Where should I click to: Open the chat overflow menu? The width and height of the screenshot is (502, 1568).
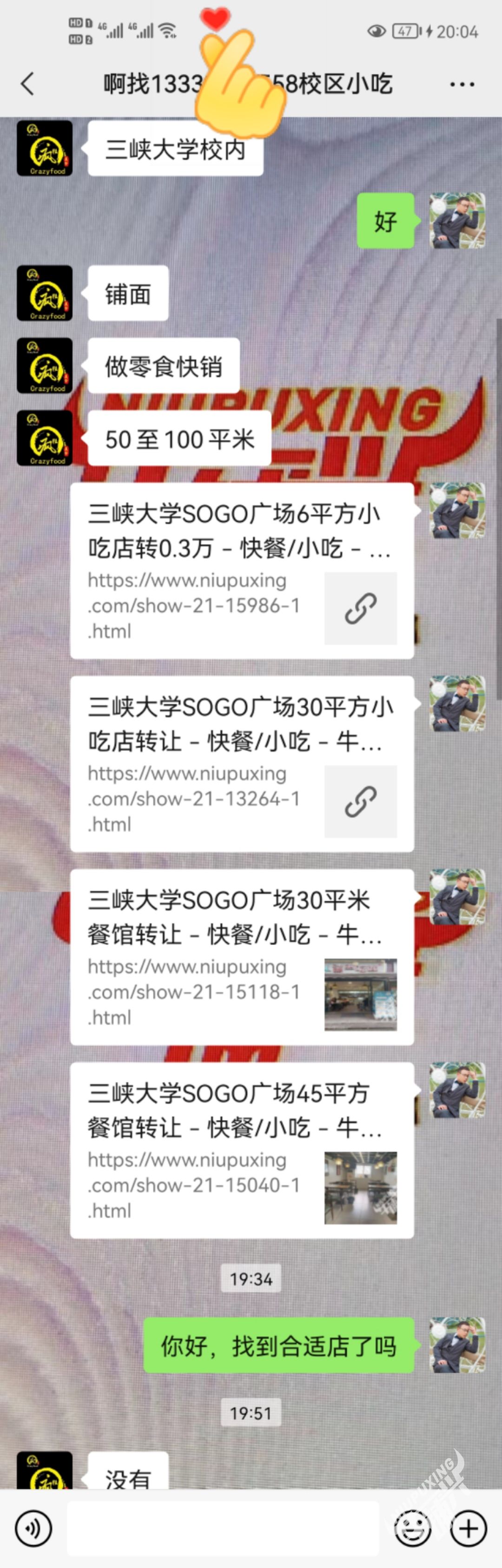[462, 84]
